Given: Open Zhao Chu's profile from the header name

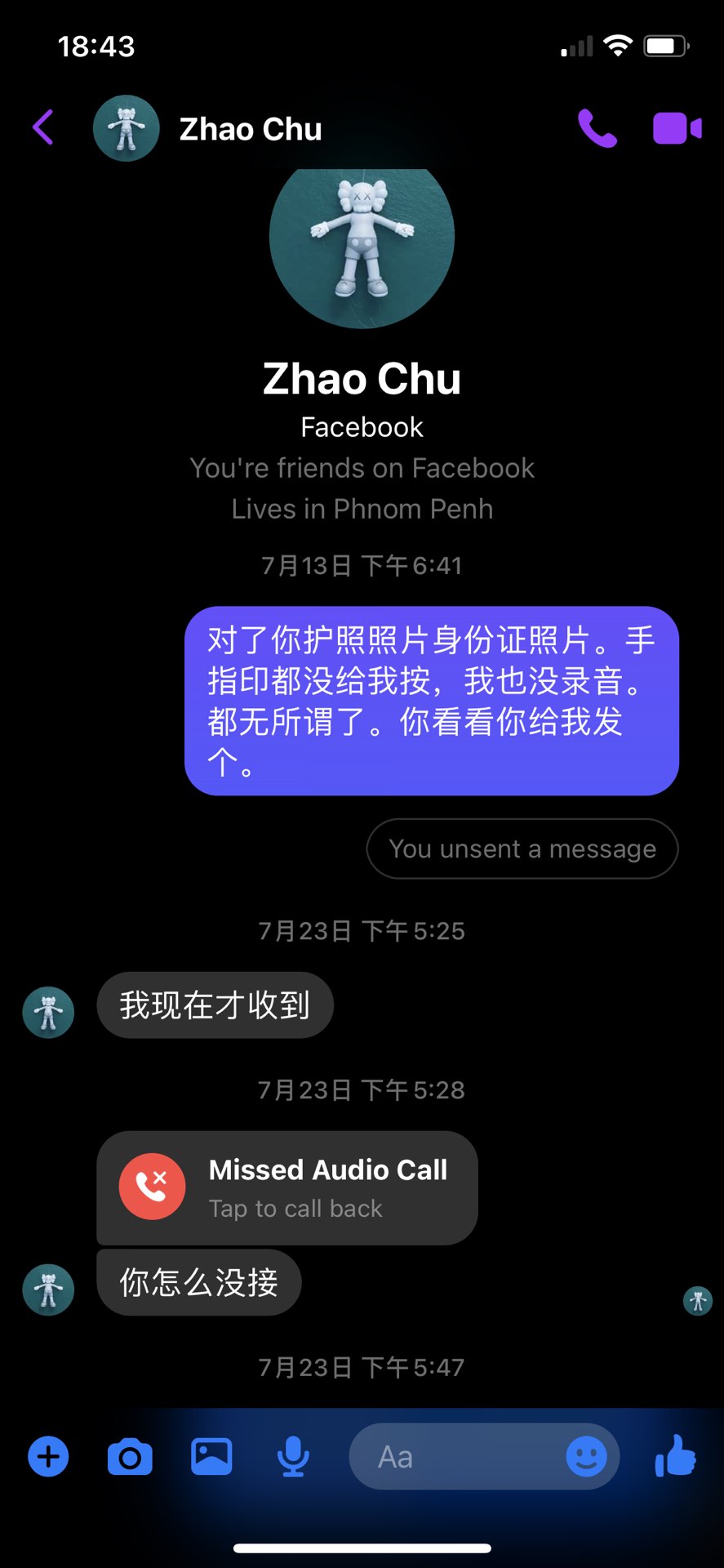Looking at the screenshot, I should click(251, 129).
